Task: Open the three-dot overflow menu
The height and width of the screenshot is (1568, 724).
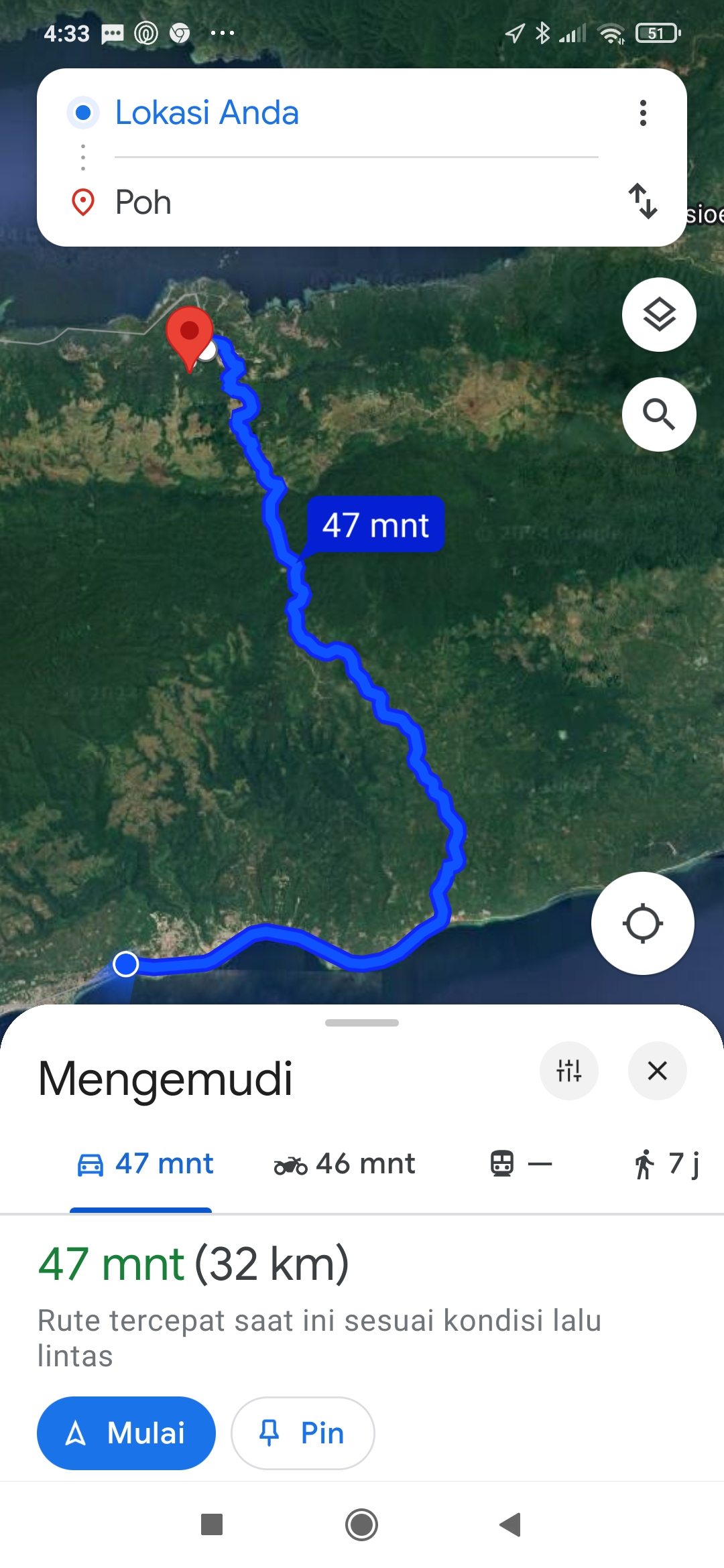Action: click(x=643, y=113)
